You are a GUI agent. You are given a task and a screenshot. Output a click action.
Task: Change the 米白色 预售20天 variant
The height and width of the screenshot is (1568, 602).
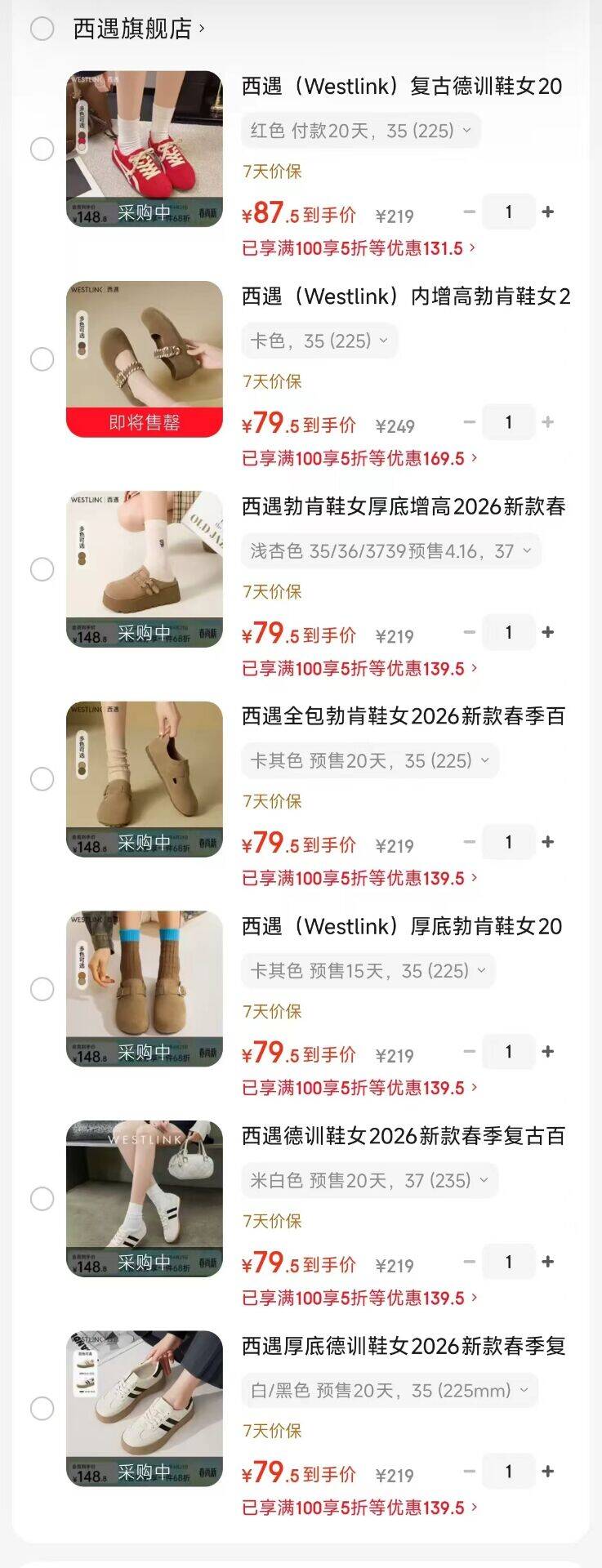(369, 1181)
